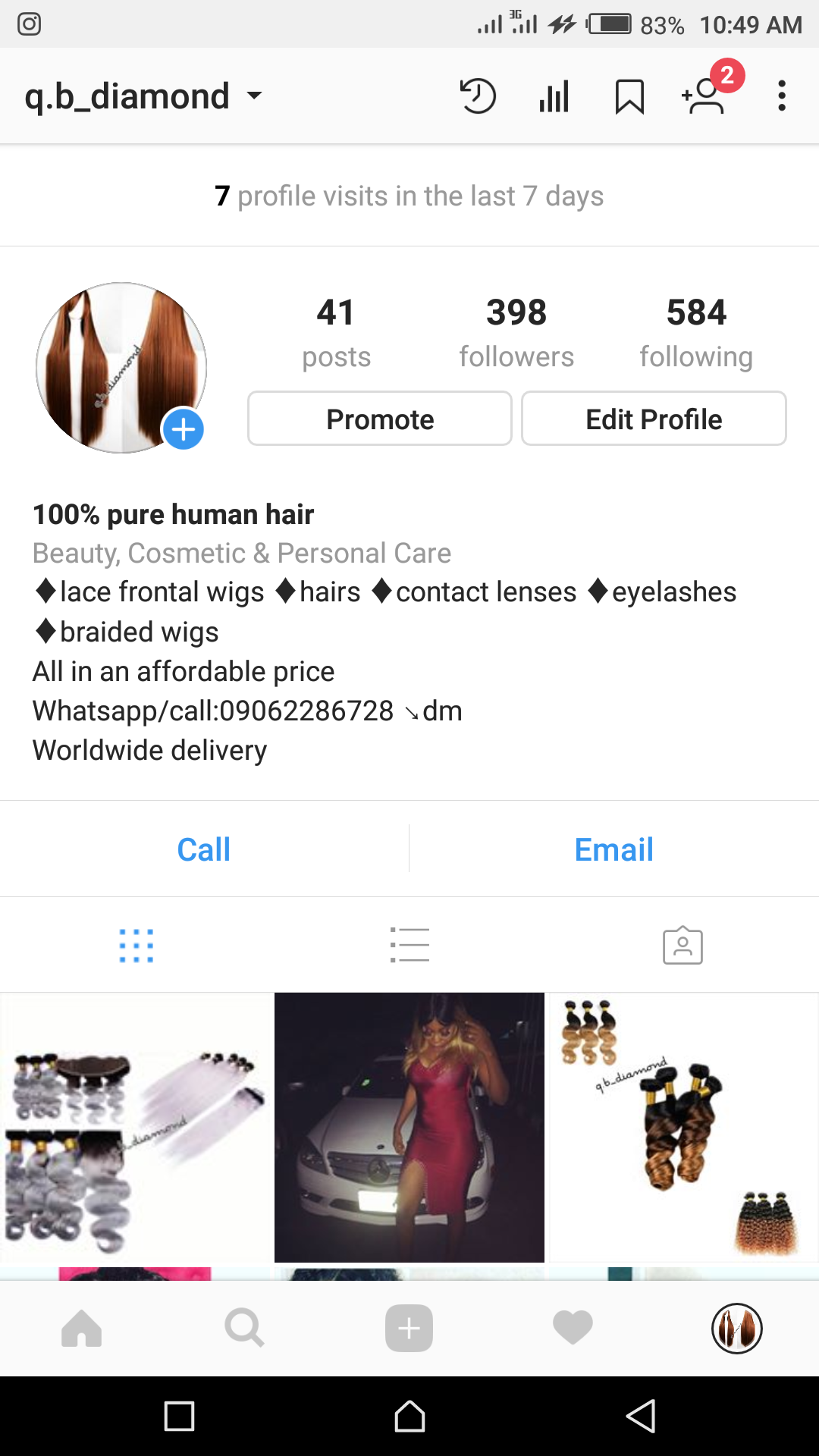
Task: Open the archive clock icon
Action: [478, 96]
